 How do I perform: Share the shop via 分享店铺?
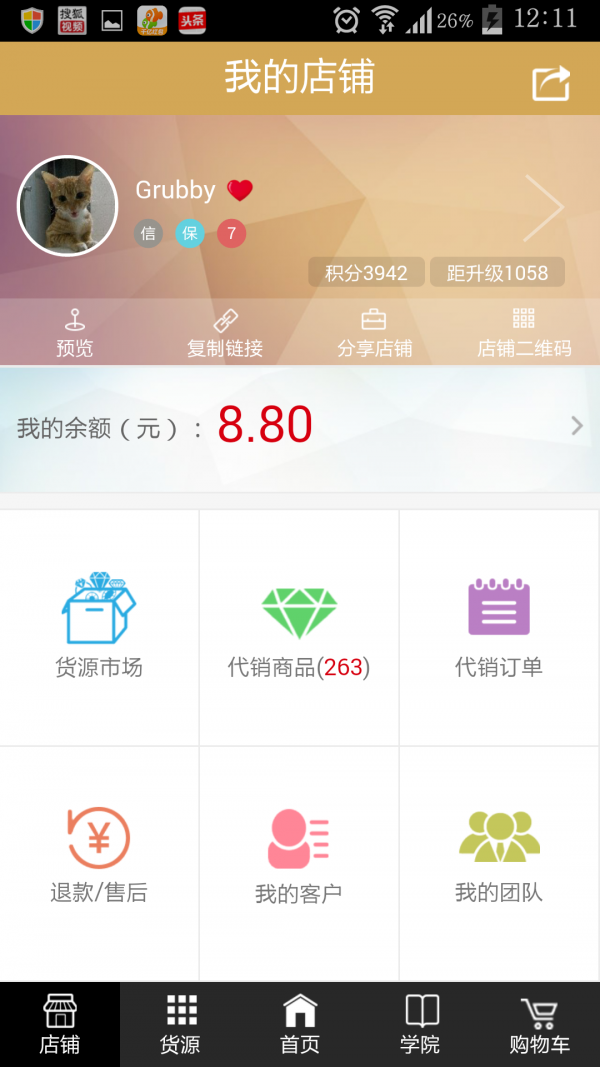(x=374, y=333)
